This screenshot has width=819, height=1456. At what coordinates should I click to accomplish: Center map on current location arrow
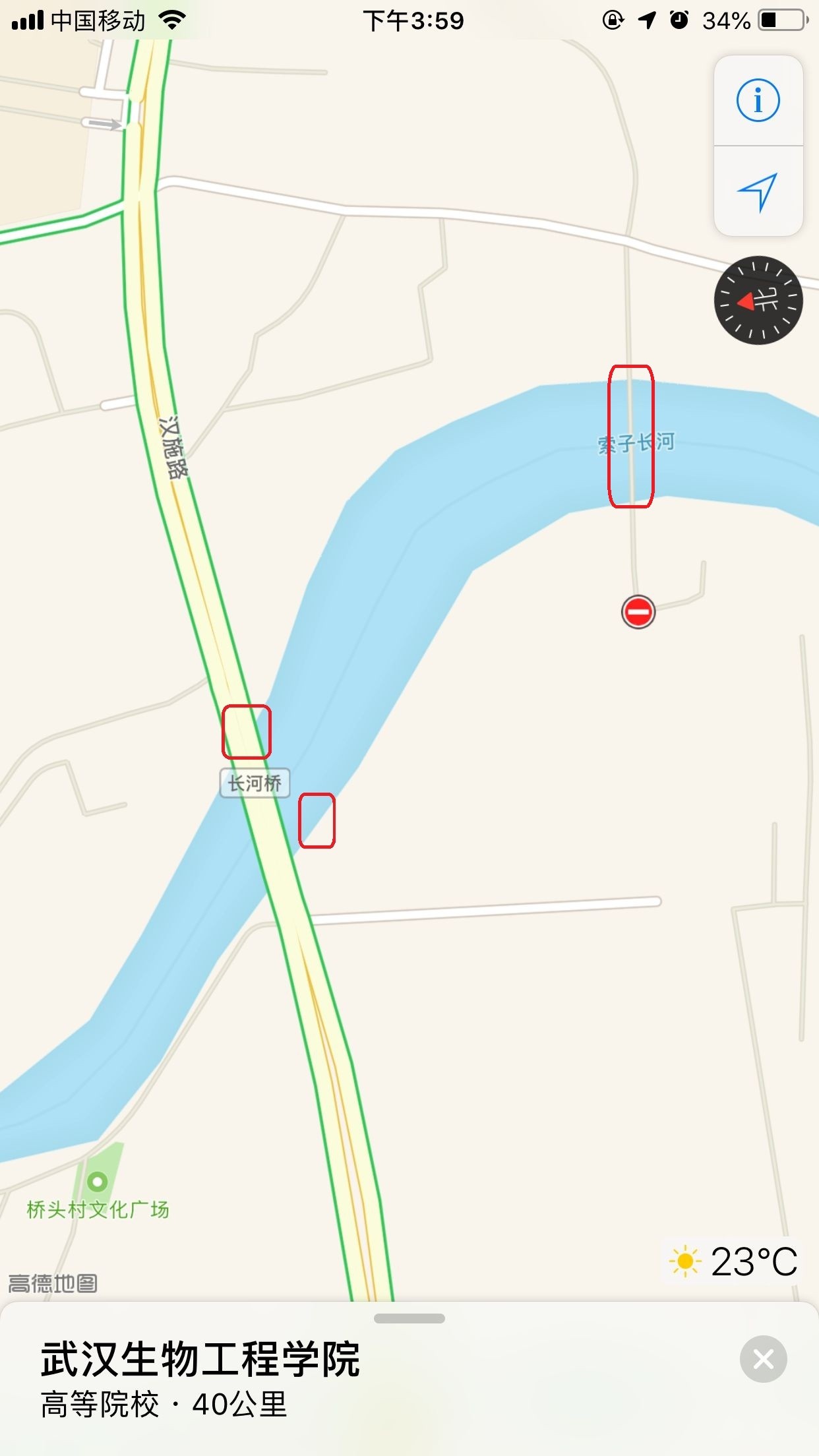tap(758, 191)
